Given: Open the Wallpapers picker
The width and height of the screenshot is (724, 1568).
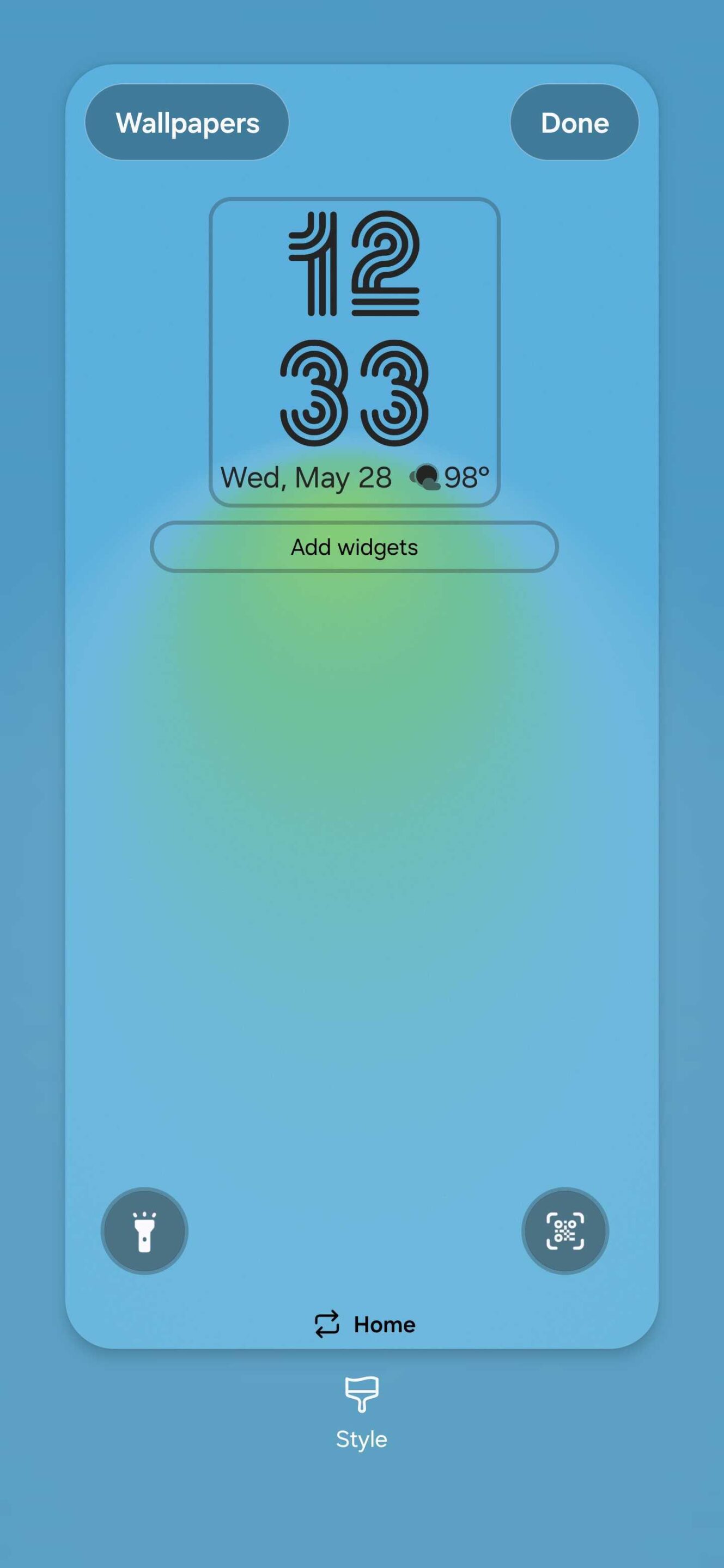Looking at the screenshot, I should pyautogui.click(x=186, y=122).
